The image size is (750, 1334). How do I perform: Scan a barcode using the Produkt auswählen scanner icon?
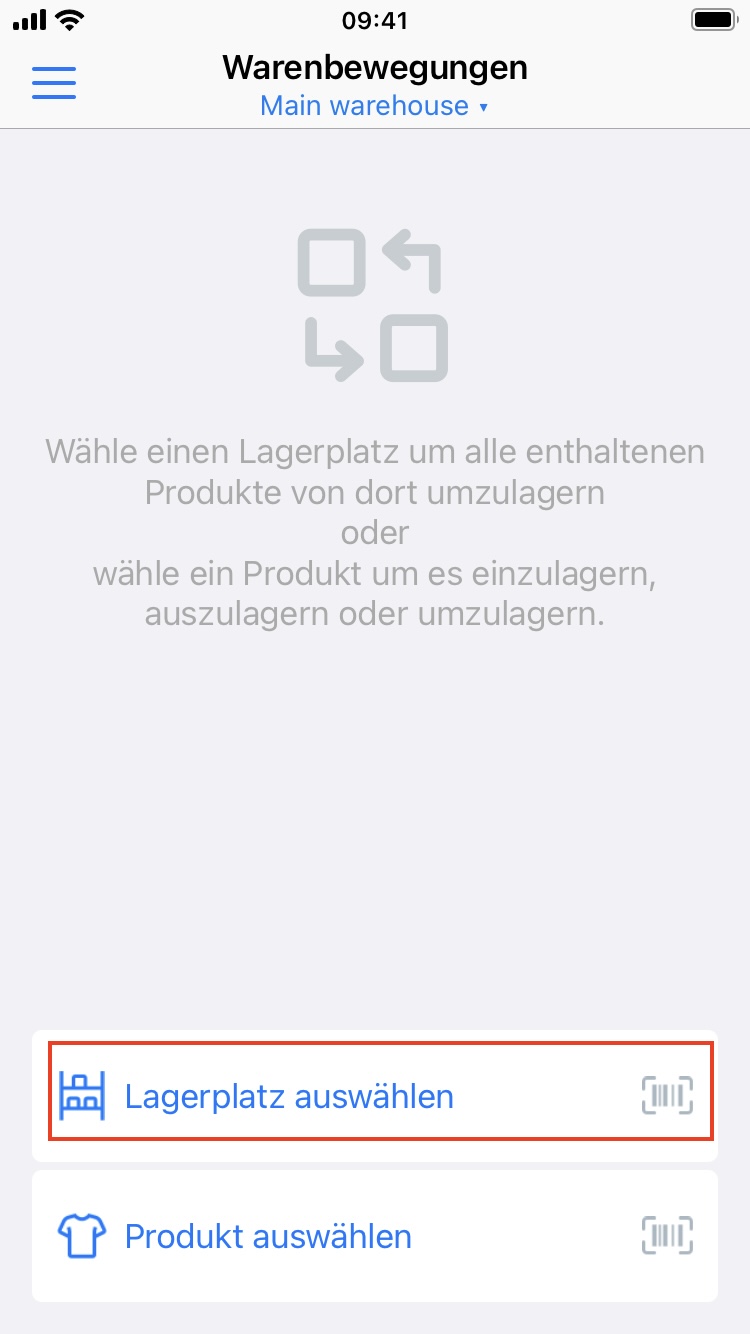tap(666, 1236)
